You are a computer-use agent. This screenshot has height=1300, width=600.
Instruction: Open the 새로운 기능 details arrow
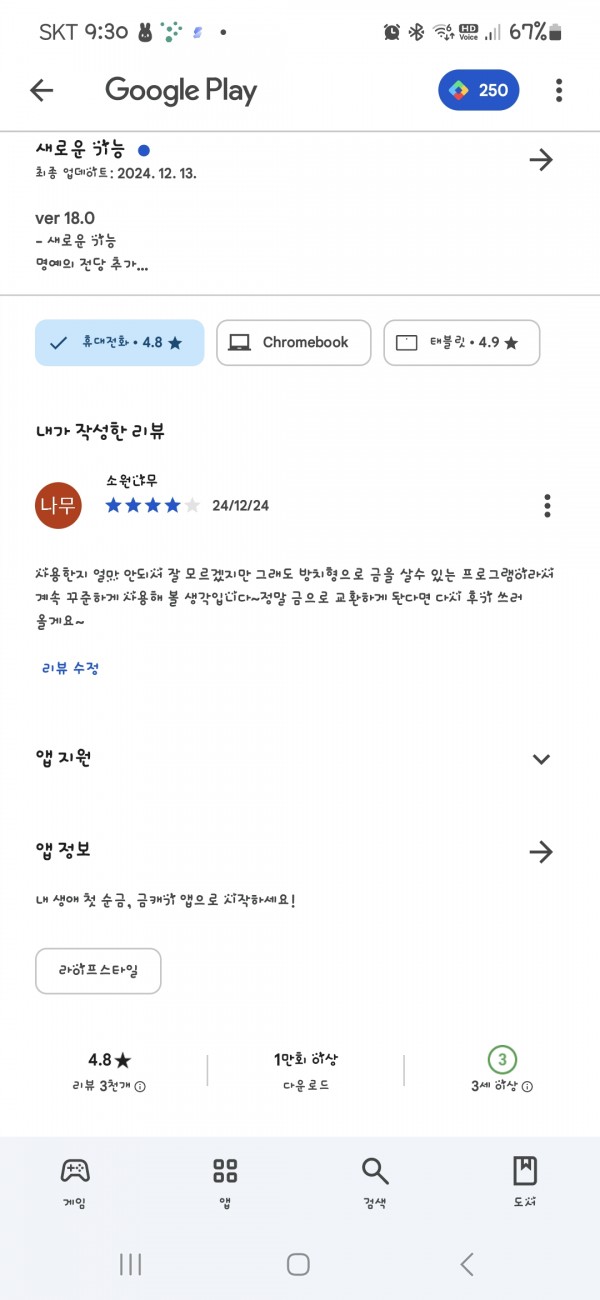point(541,160)
